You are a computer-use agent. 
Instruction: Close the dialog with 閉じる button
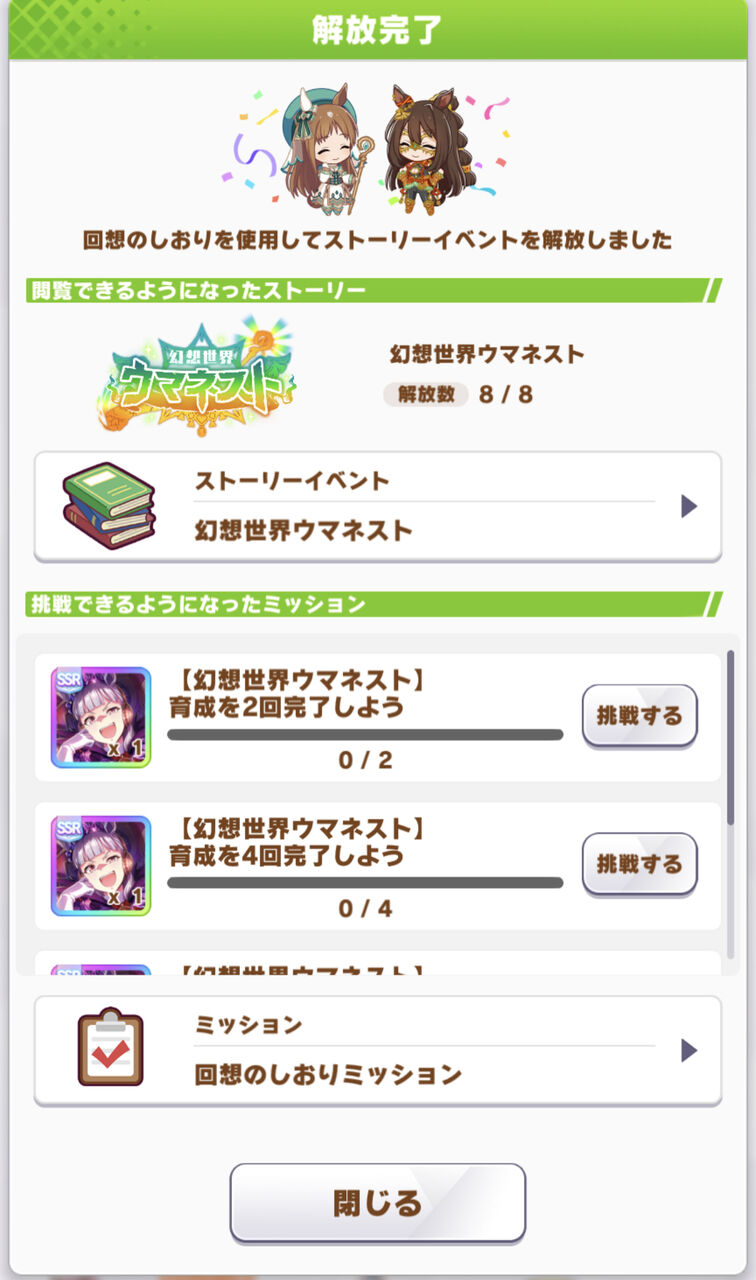377,1203
